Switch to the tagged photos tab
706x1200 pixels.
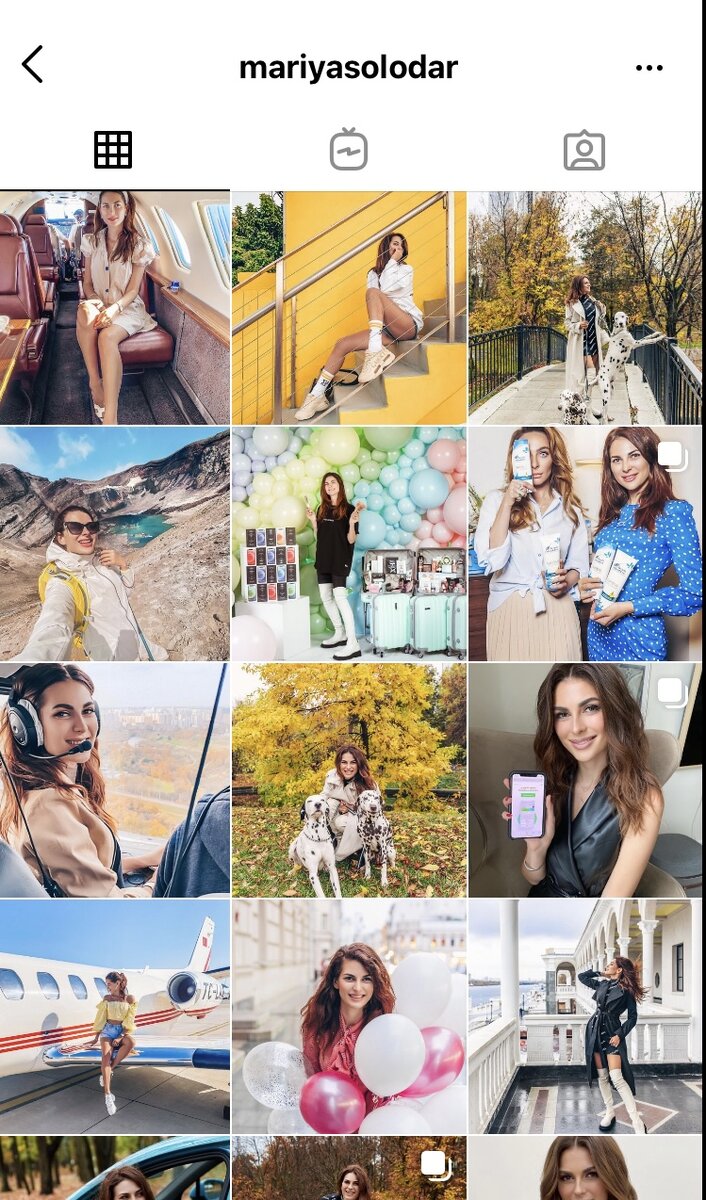click(x=584, y=150)
